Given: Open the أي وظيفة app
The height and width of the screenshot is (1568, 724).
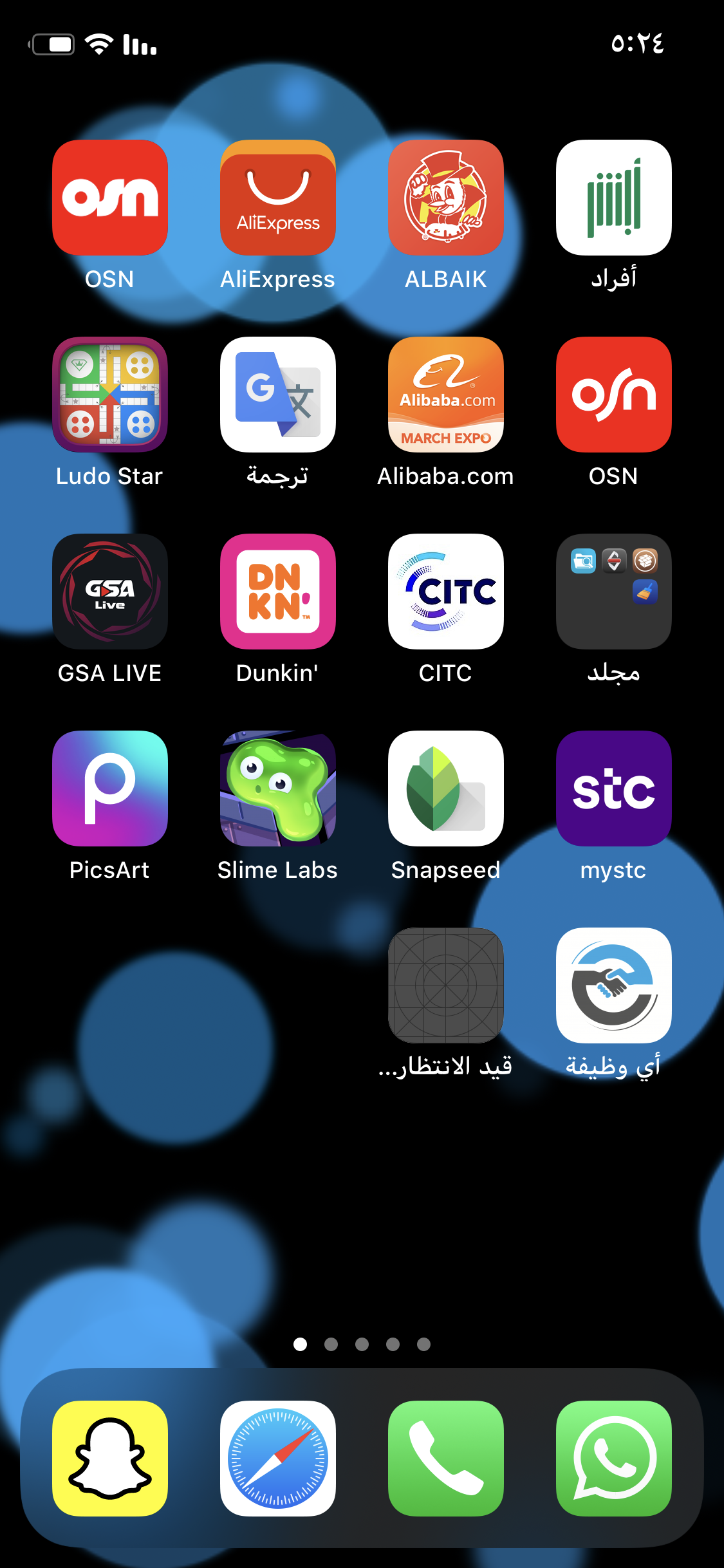Looking at the screenshot, I should coord(613,985).
